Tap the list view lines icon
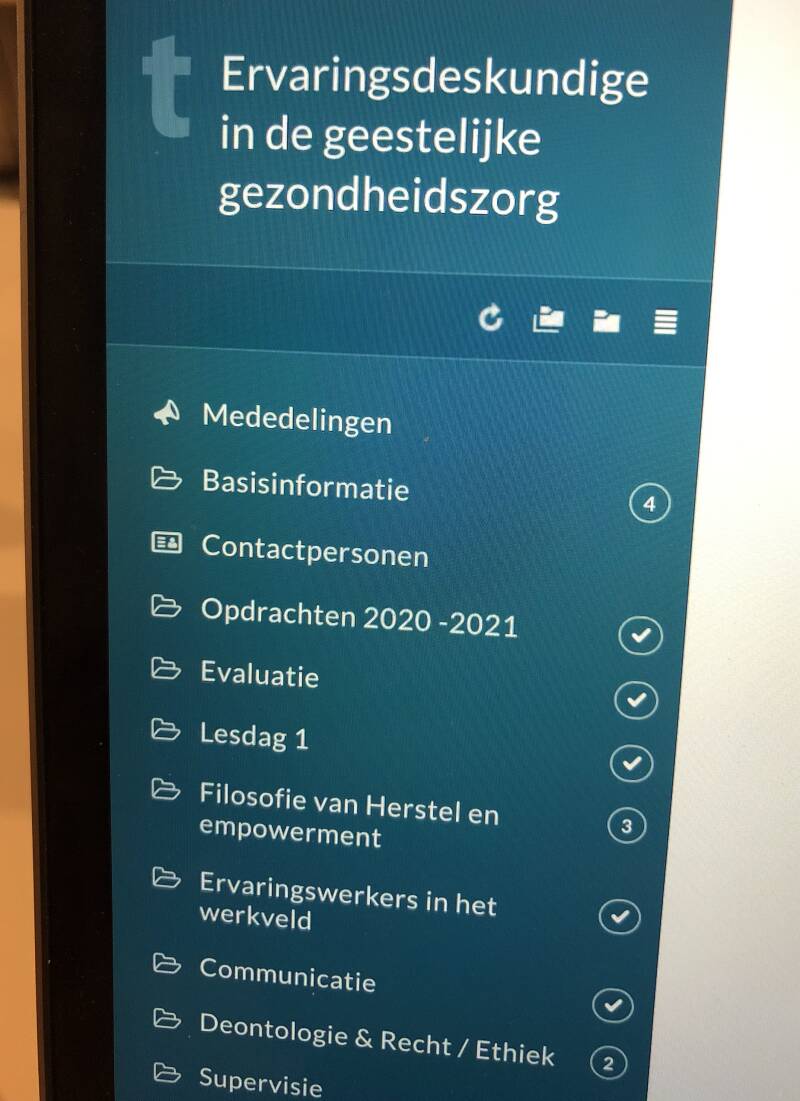The height and width of the screenshot is (1101, 800). pos(665,322)
